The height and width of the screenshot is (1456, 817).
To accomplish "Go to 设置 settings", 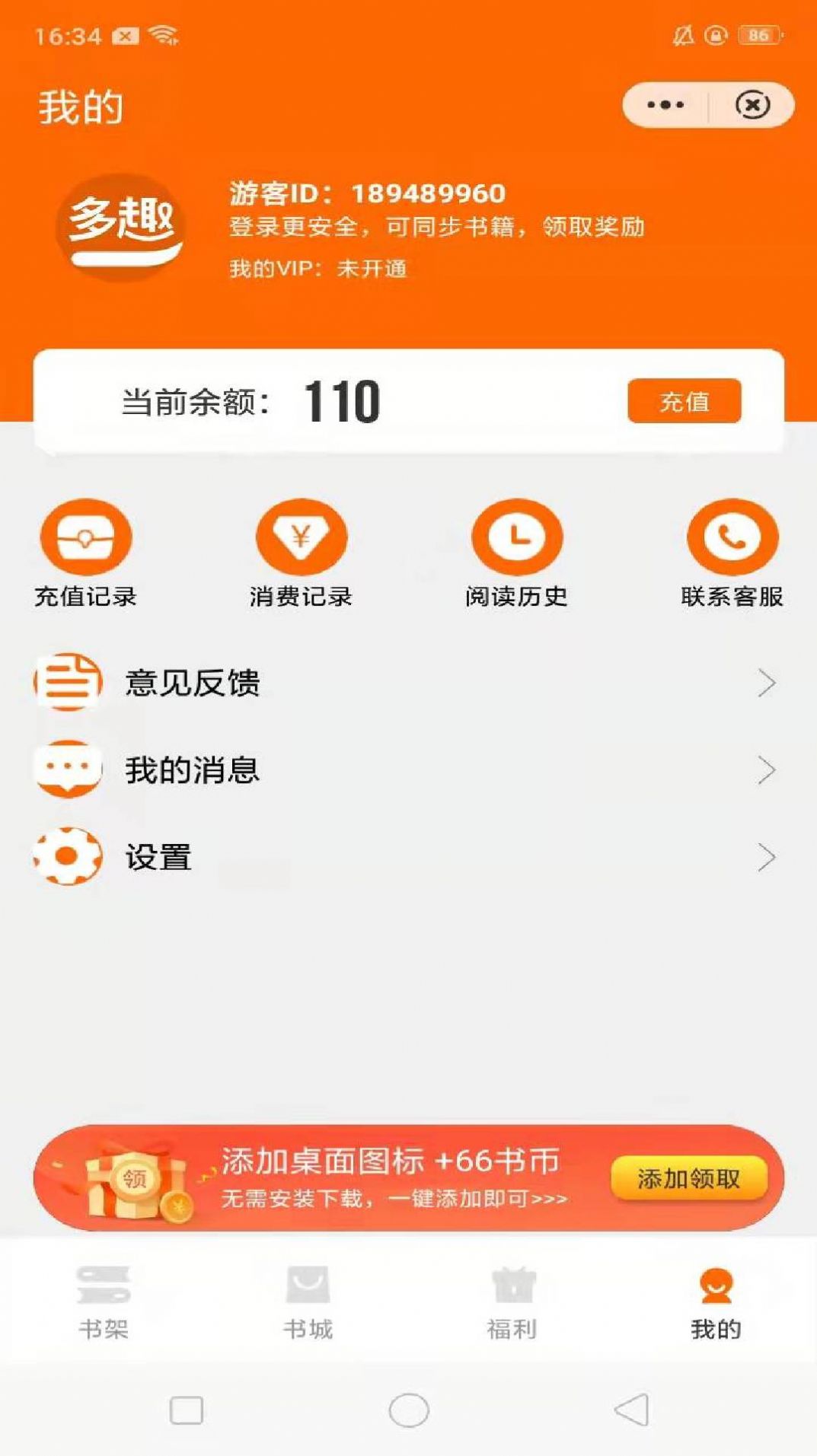I will [408, 857].
